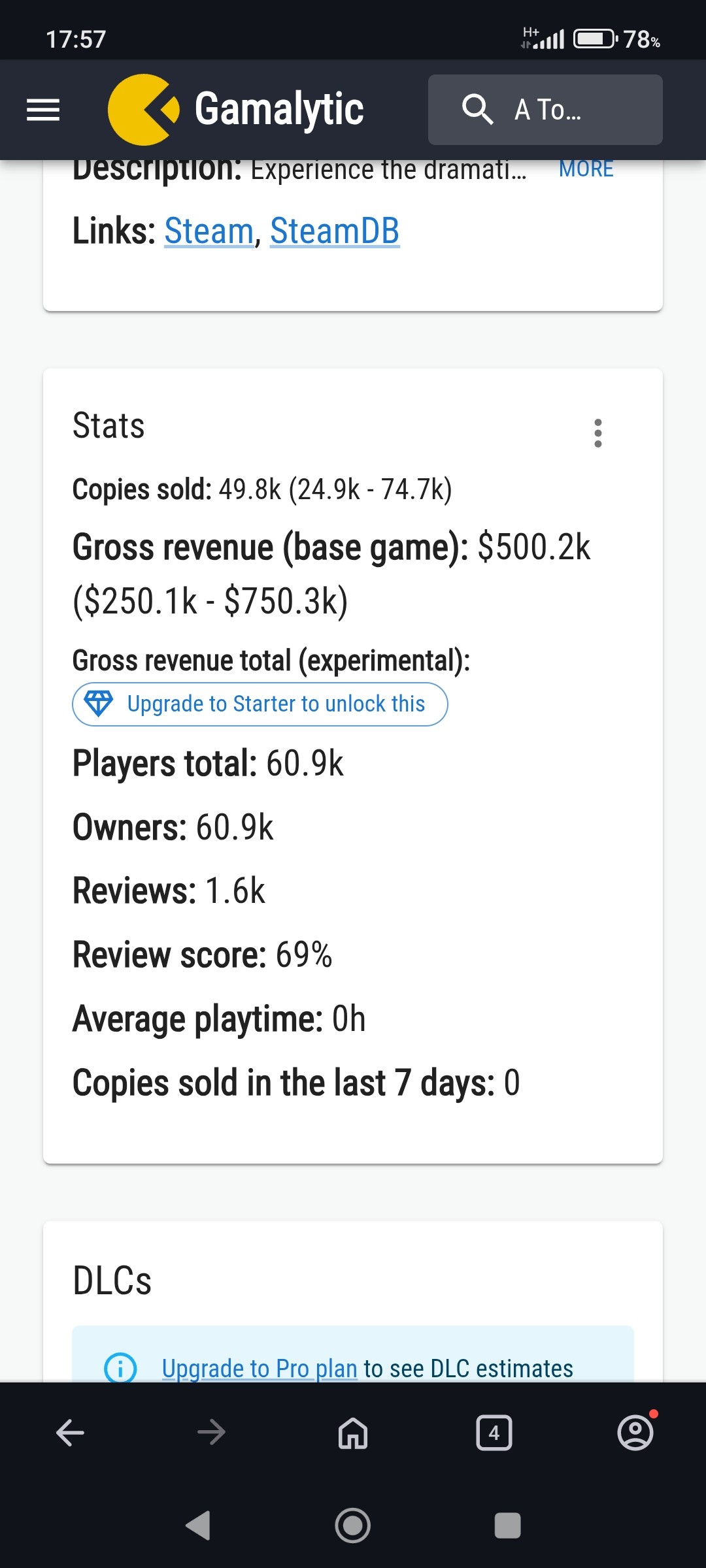The width and height of the screenshot is (706, 1568).
Task: Tap the search box in header
Action: click(545, 110)
